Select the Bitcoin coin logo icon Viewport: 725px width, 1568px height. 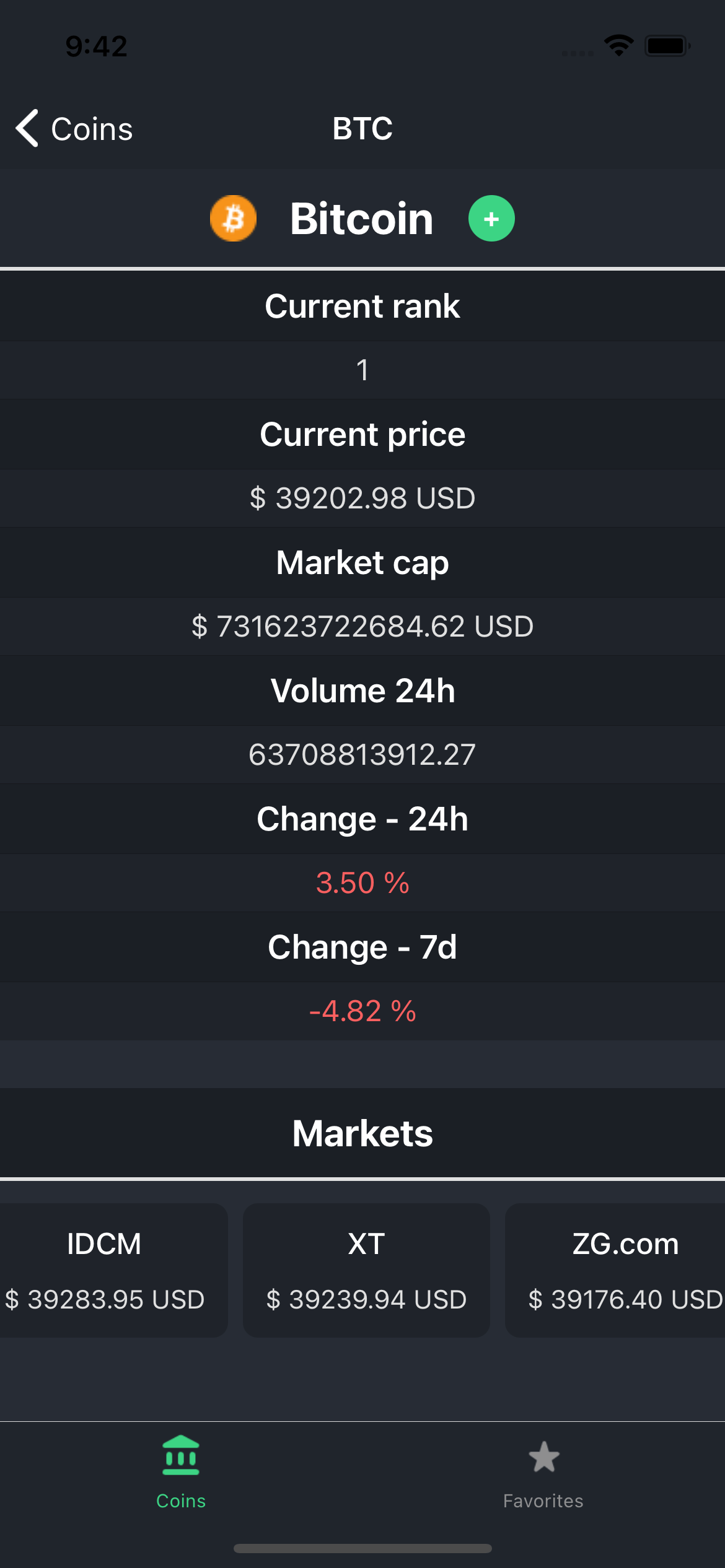coord(234,218)
